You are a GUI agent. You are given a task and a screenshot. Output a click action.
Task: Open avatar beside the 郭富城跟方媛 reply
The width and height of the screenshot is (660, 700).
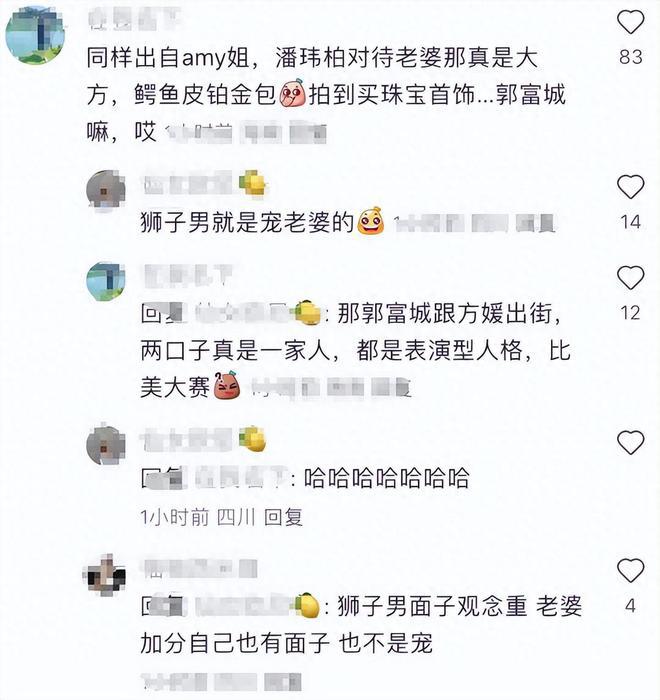(x=107, y=281)
